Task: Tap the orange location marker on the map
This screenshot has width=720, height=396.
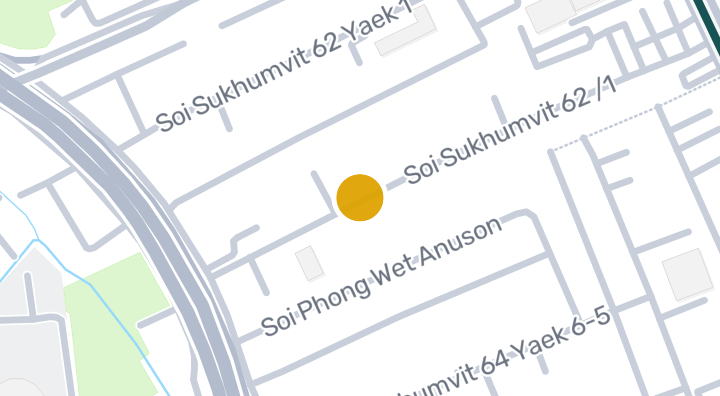Action: click(360, 198)
